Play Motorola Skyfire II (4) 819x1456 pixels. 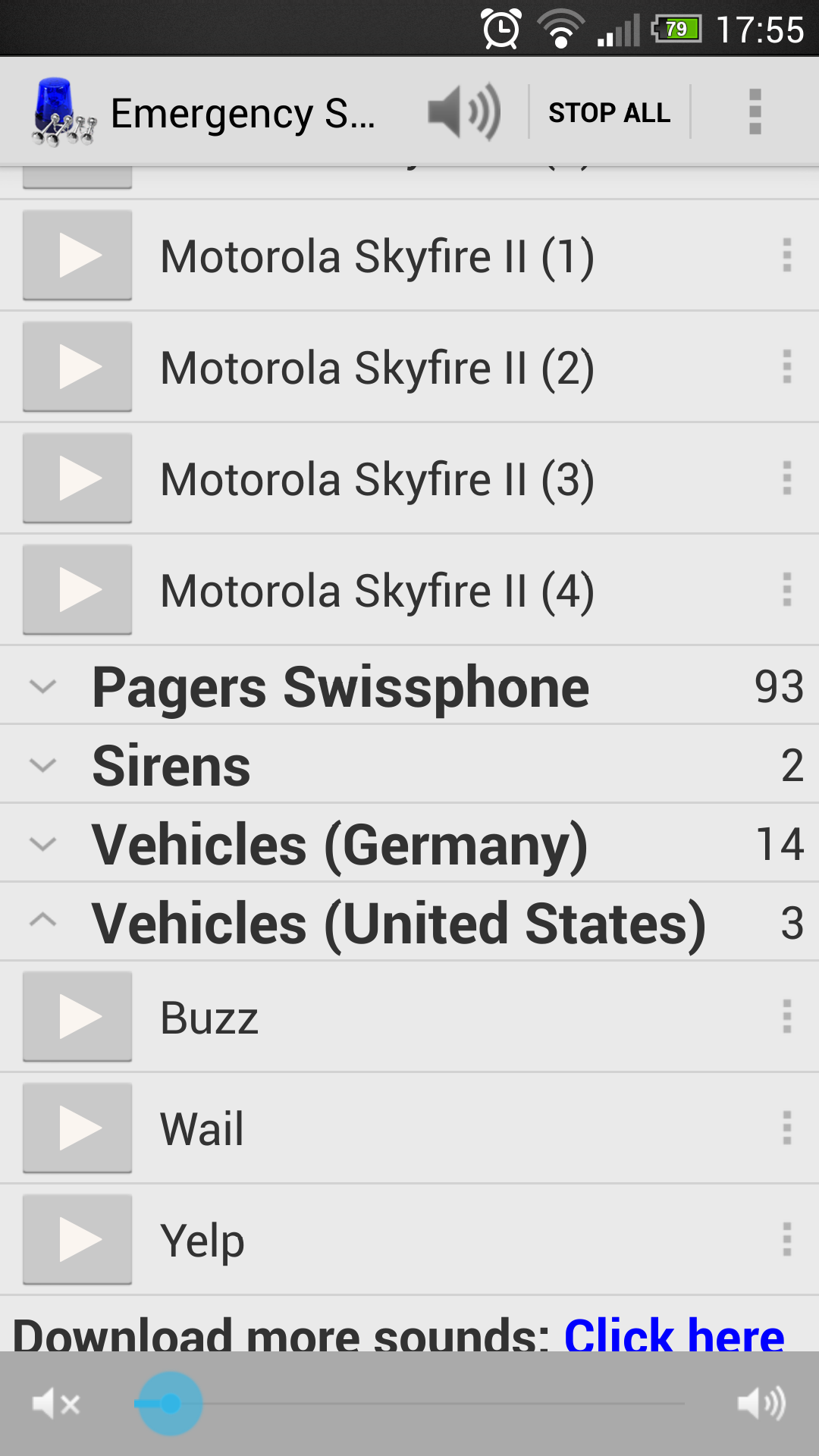(x=77, y=590)
